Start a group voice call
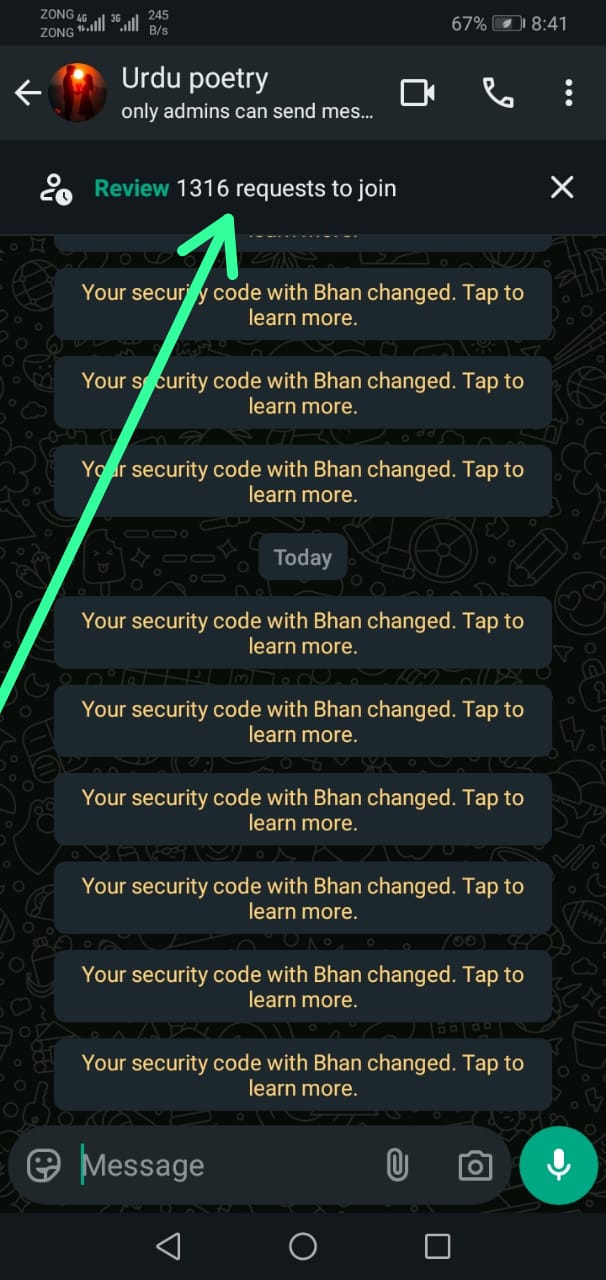This screenshot has height=1280, width=606. click(497, 93)
